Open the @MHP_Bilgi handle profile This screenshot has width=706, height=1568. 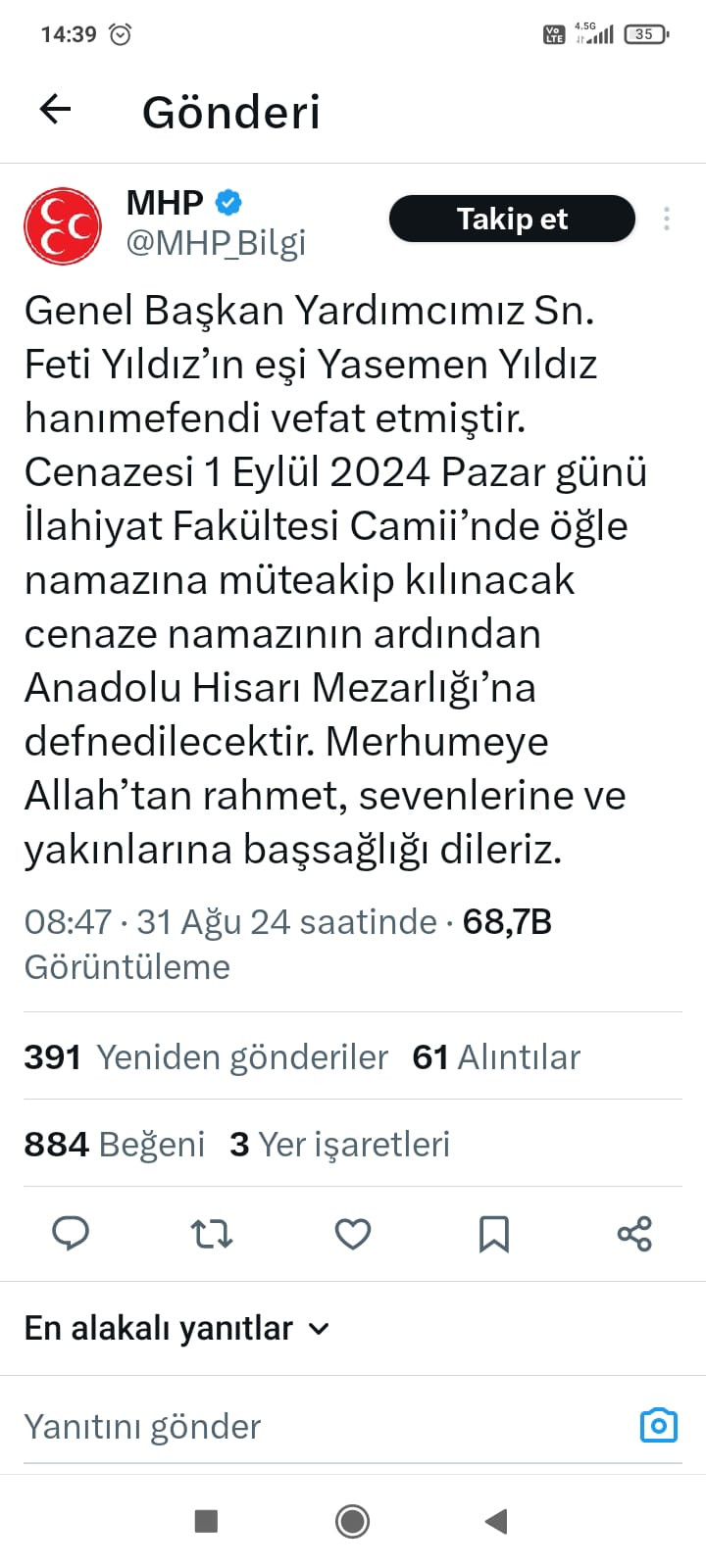tap(216, 243)
